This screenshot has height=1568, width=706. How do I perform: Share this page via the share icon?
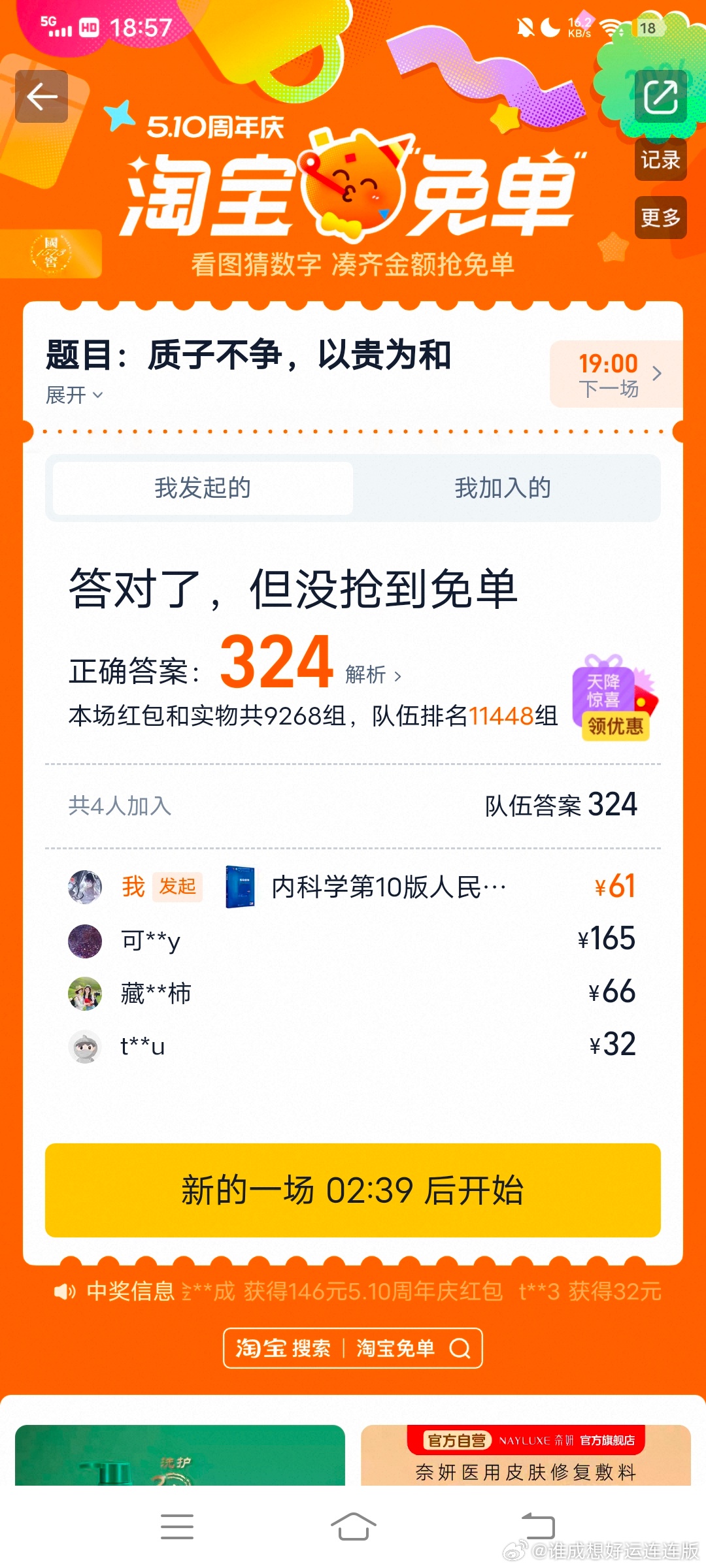(660, 97)
